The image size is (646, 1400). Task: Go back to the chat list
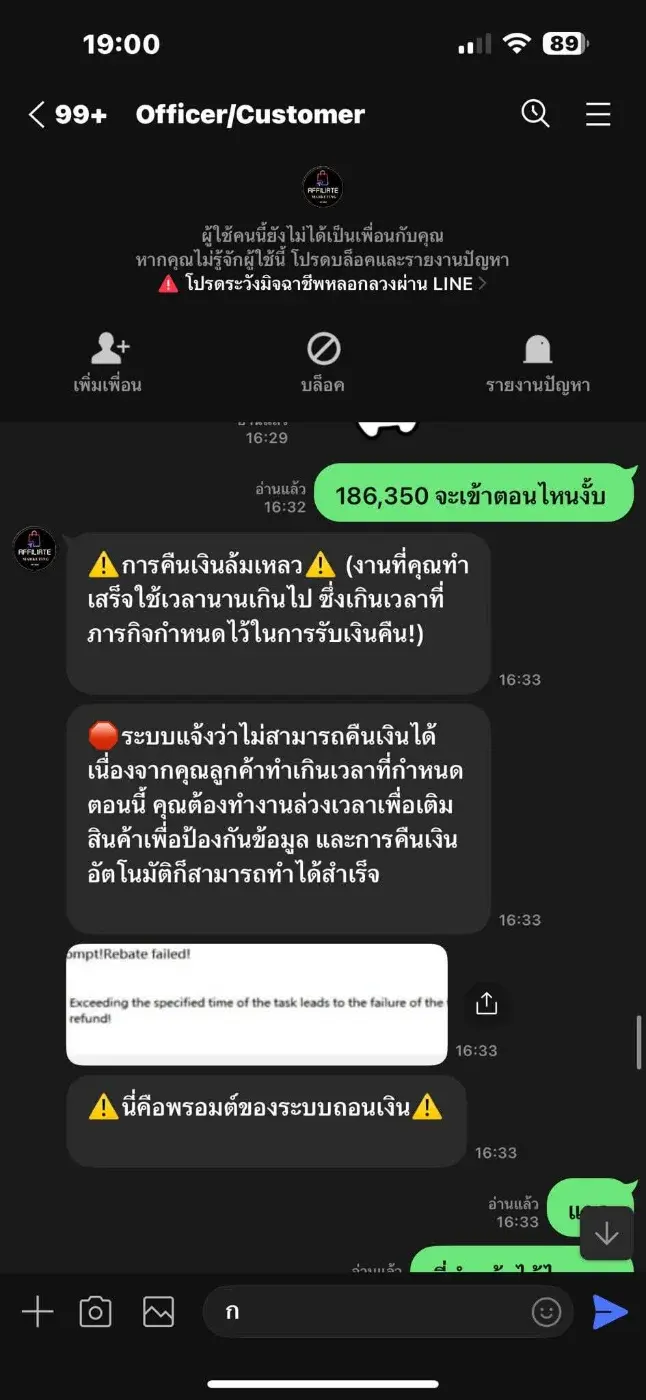tap(37, 115)
